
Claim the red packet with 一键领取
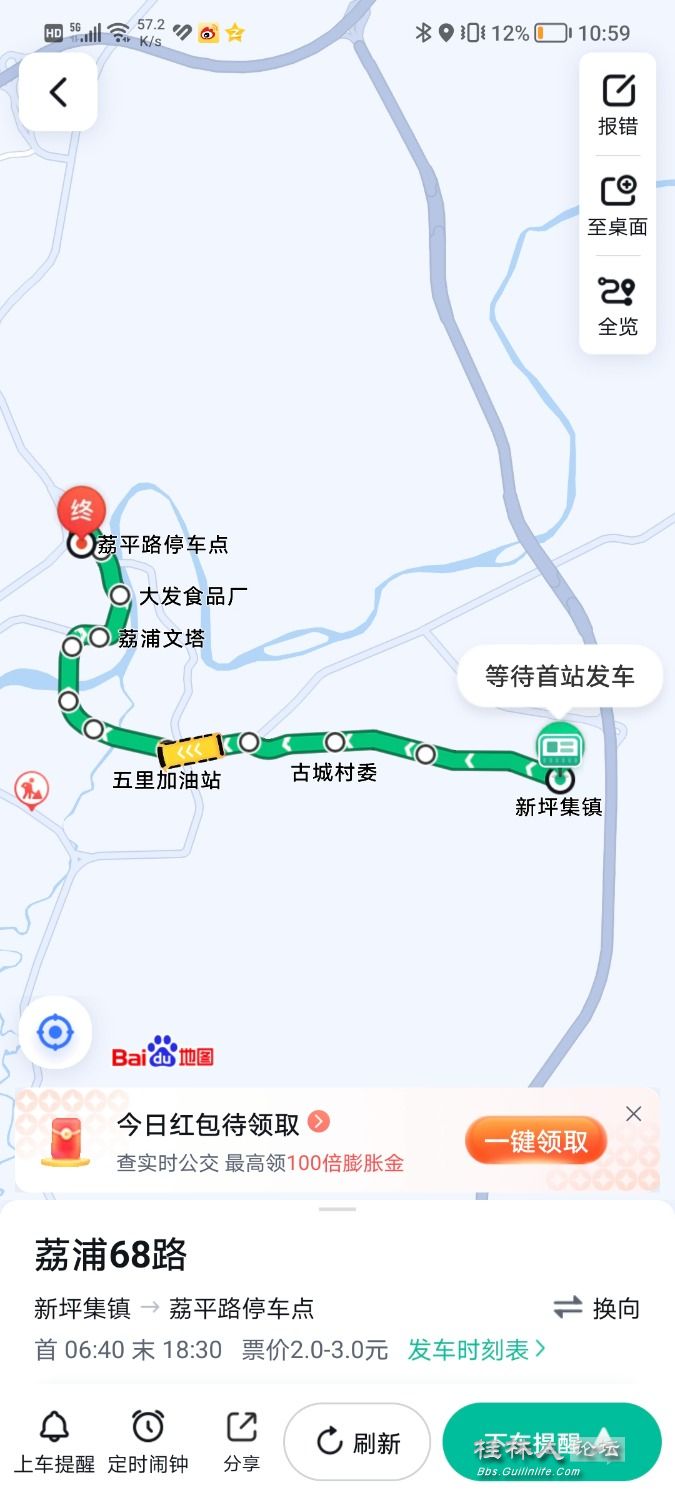pos(536,1141)
